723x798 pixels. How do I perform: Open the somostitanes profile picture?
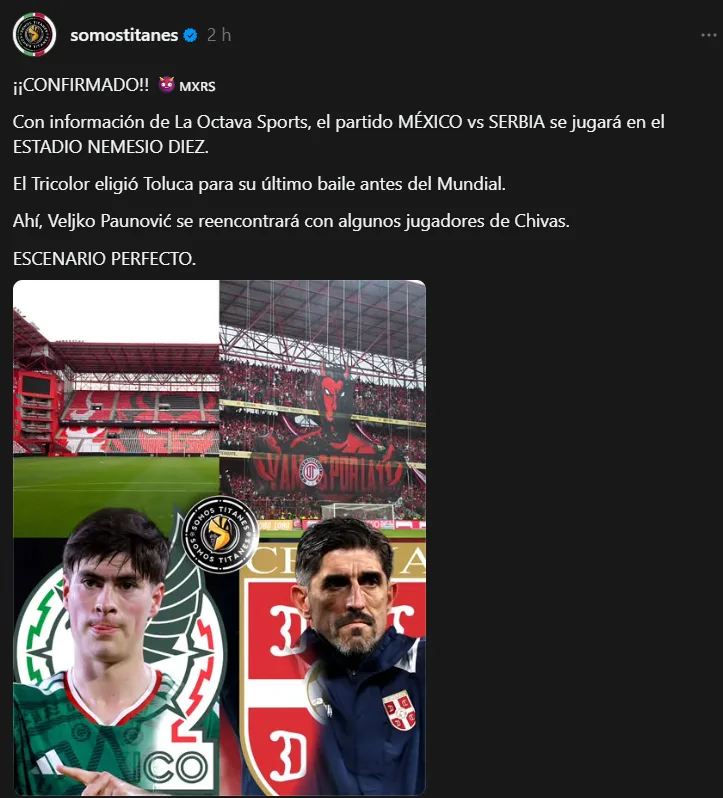coord(34,35)
